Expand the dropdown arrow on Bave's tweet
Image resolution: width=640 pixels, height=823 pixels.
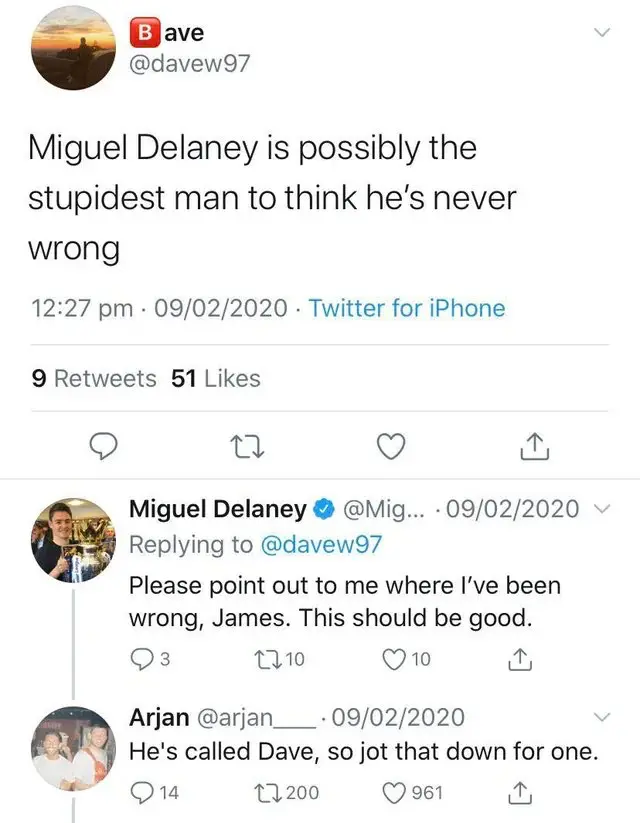tap(601, 33)
